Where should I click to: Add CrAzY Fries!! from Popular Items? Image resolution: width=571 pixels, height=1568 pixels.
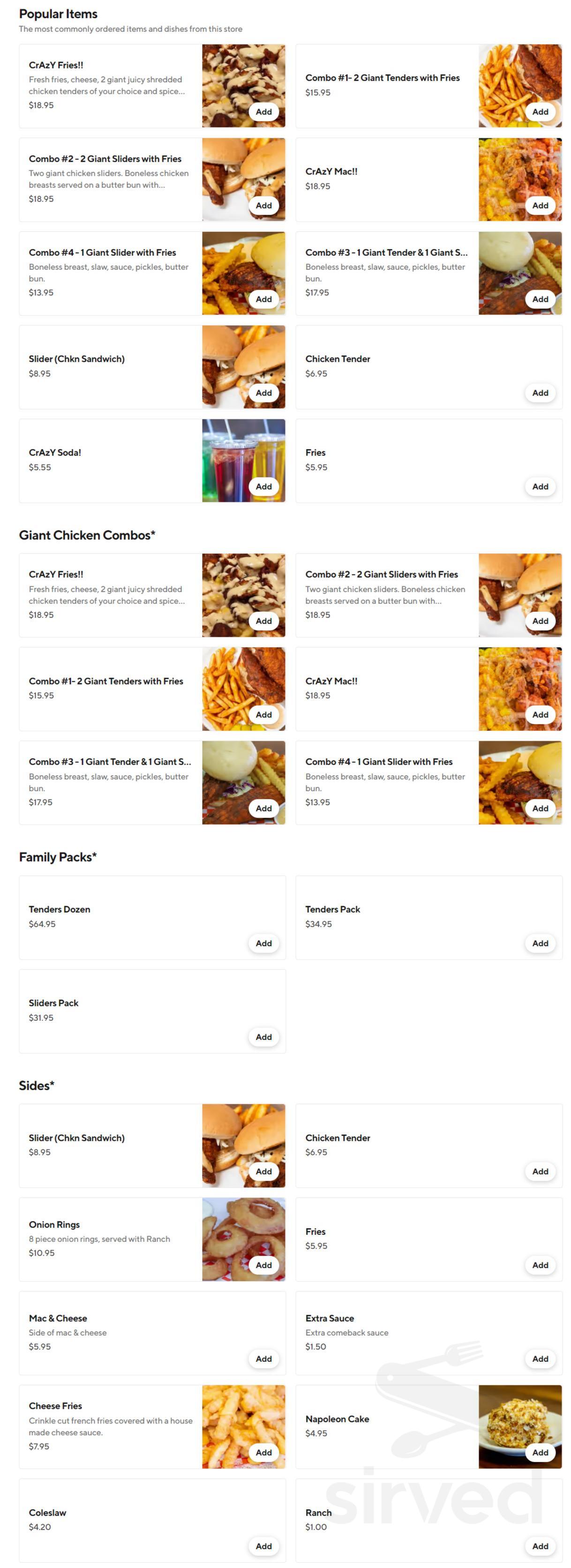263,112
